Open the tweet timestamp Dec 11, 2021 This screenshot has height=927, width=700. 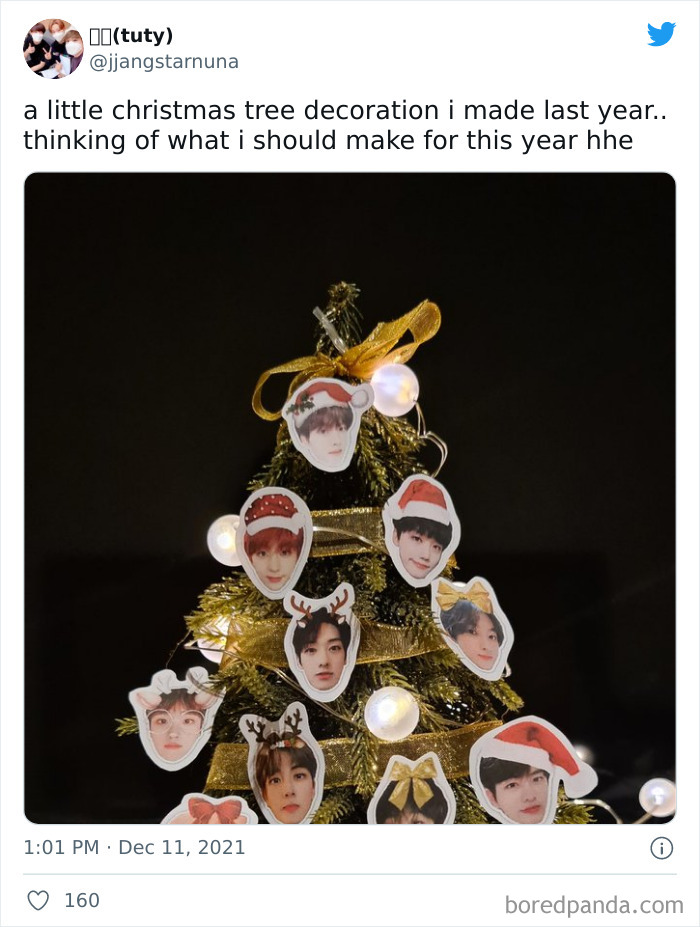pyautogui.click(x=134, y=848)
